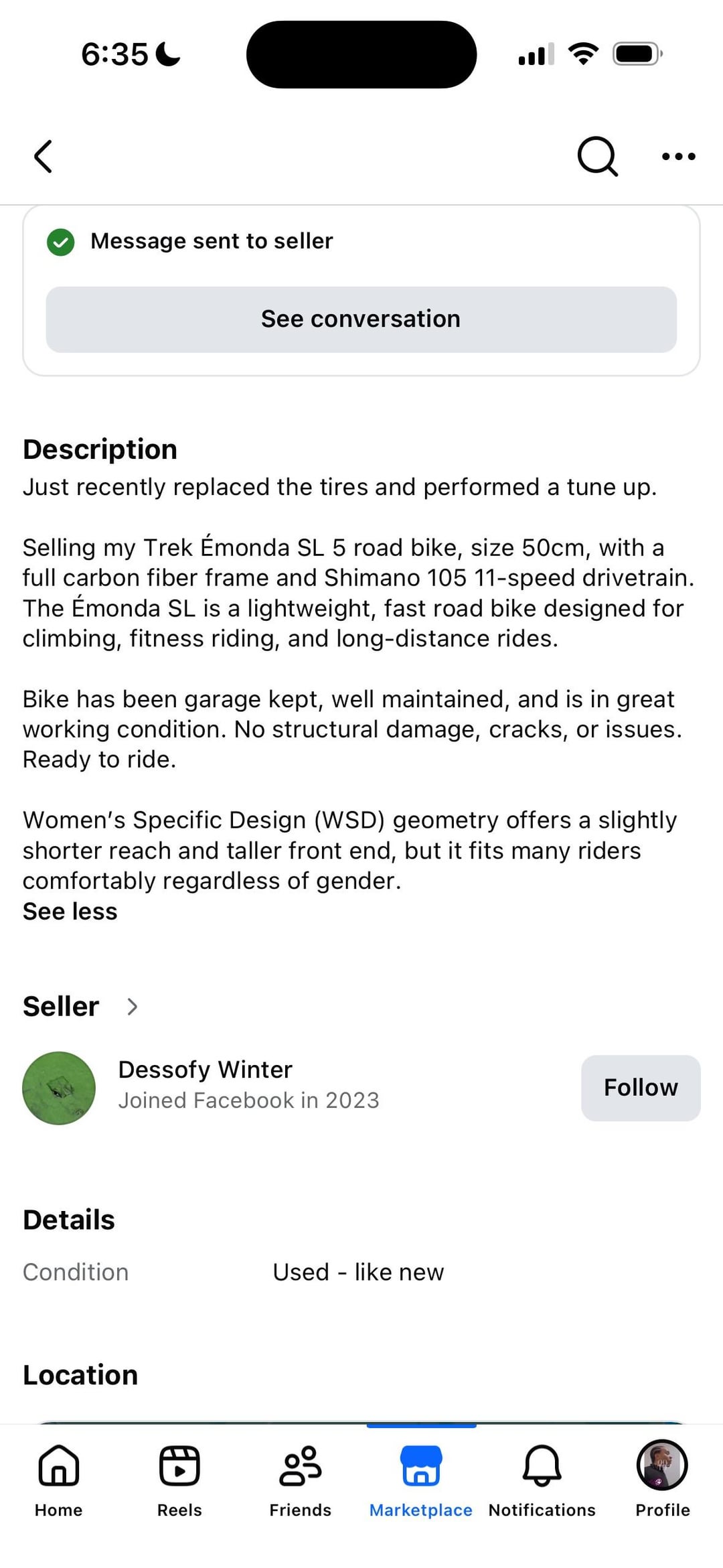The height and width of the screenshot is (1568, 723).
Task: View Dessofy Winter's seller profile
Action: click(205, 1070)
